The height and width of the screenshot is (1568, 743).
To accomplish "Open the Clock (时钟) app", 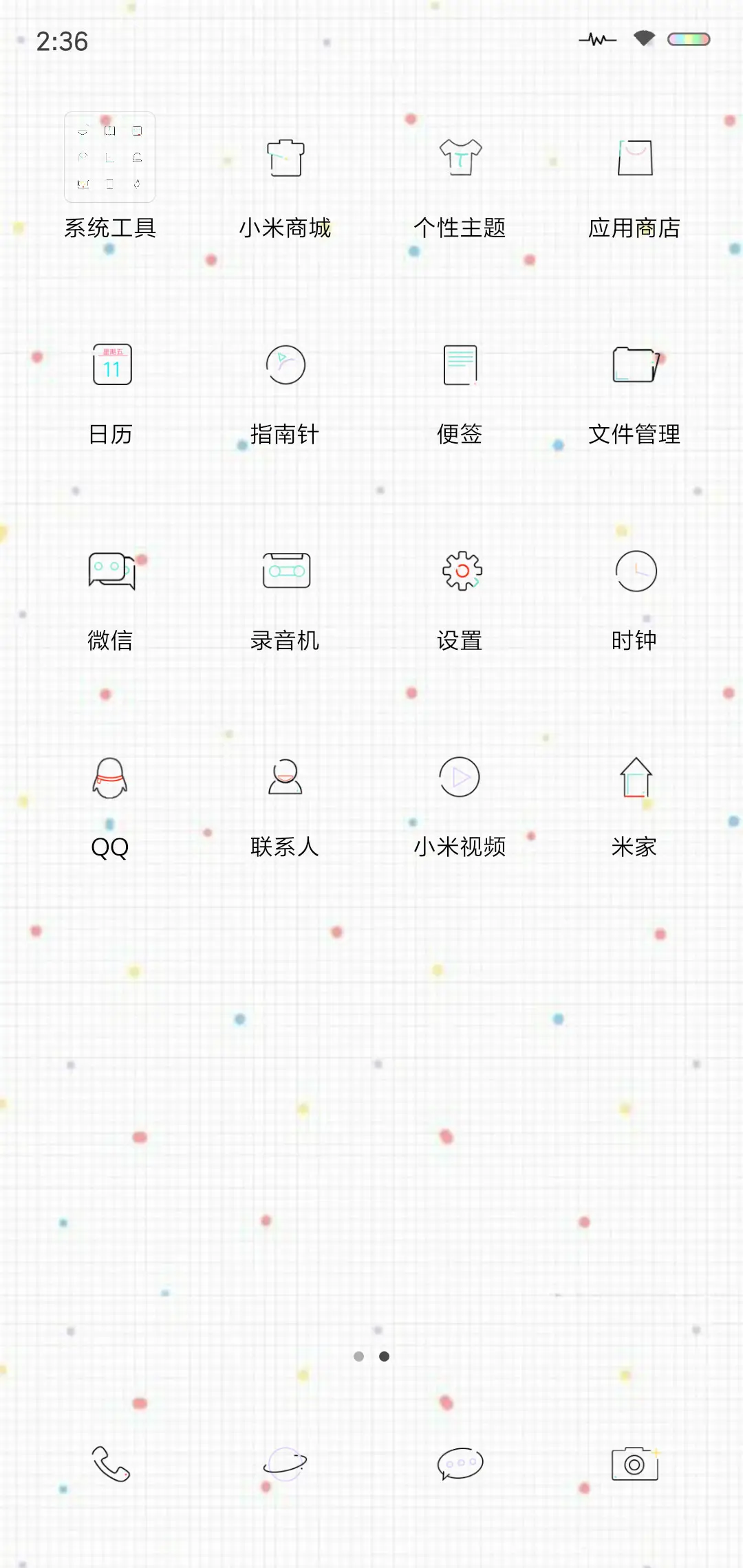I will (x=635, y=571).
